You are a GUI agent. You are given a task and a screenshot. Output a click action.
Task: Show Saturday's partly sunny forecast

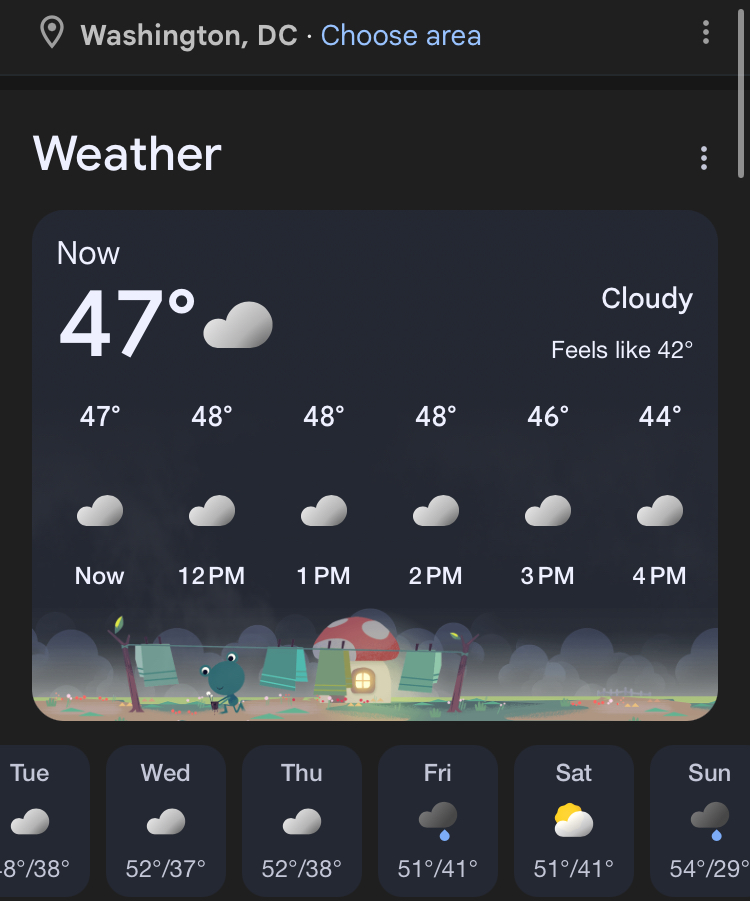(574, 820)
